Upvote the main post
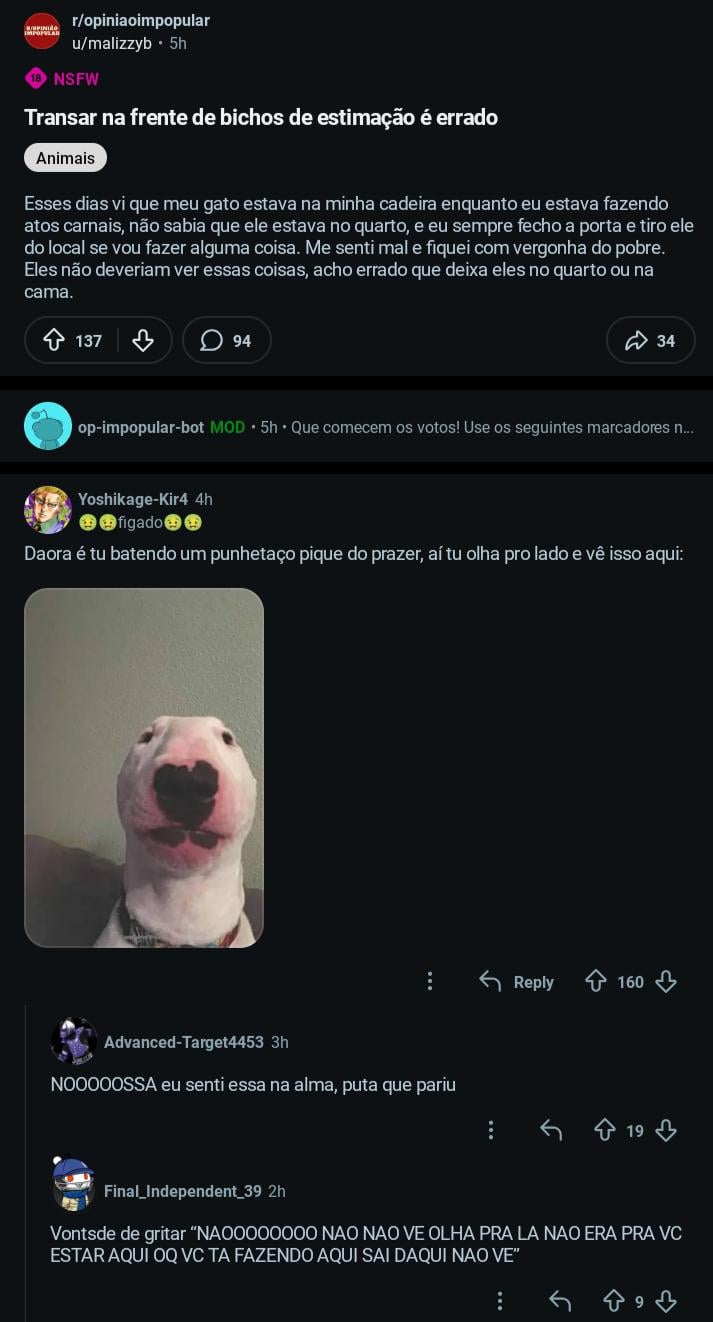Viewport: 713px width, 1322px height. 54,341
